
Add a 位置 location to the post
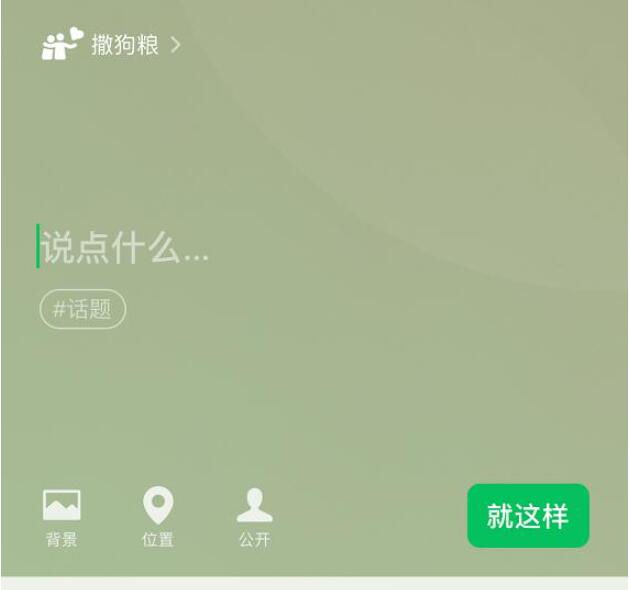(158, 516)
